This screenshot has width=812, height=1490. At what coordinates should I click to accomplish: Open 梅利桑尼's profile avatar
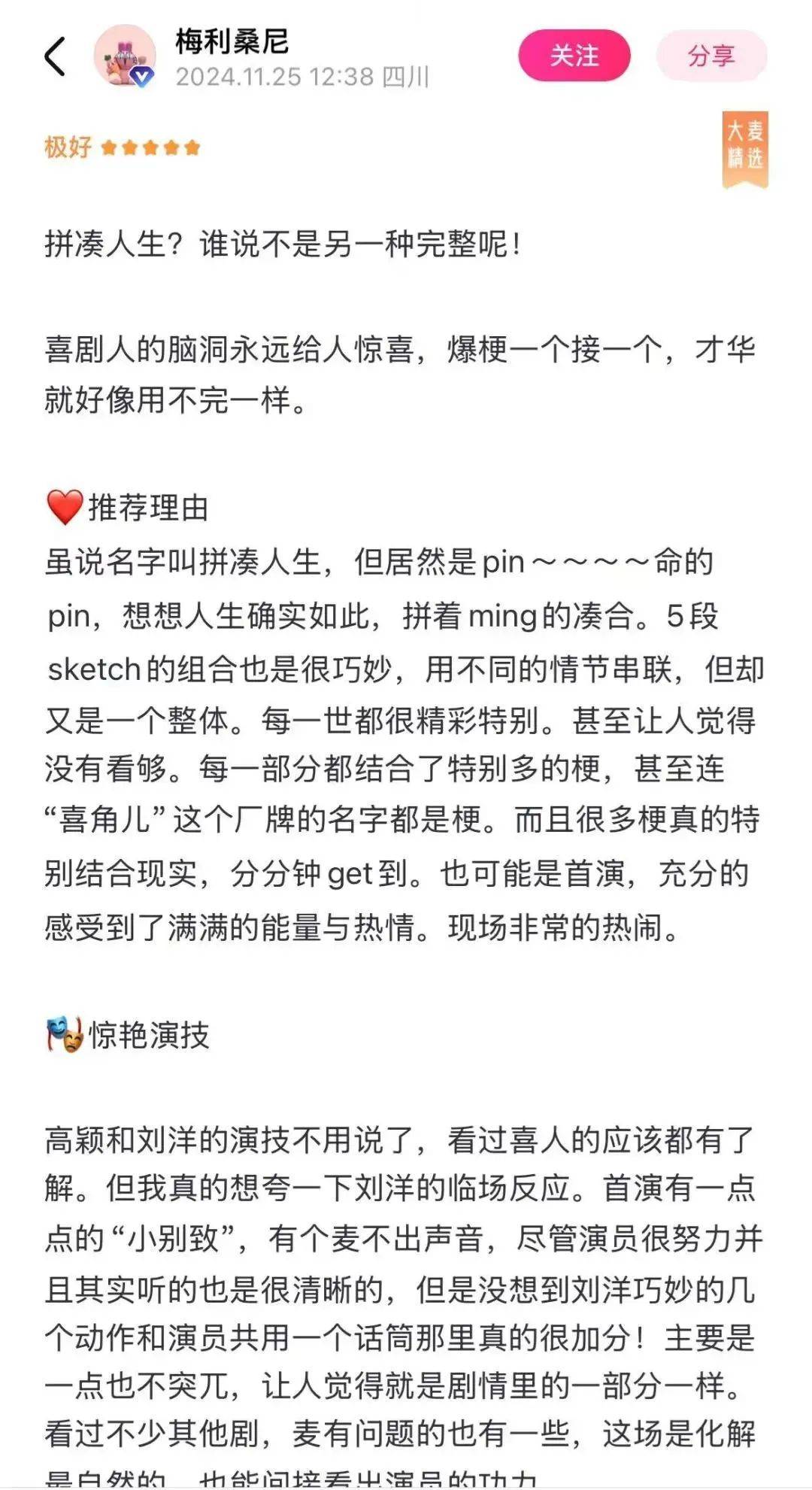pyautogui.click(x=124, y=56)
